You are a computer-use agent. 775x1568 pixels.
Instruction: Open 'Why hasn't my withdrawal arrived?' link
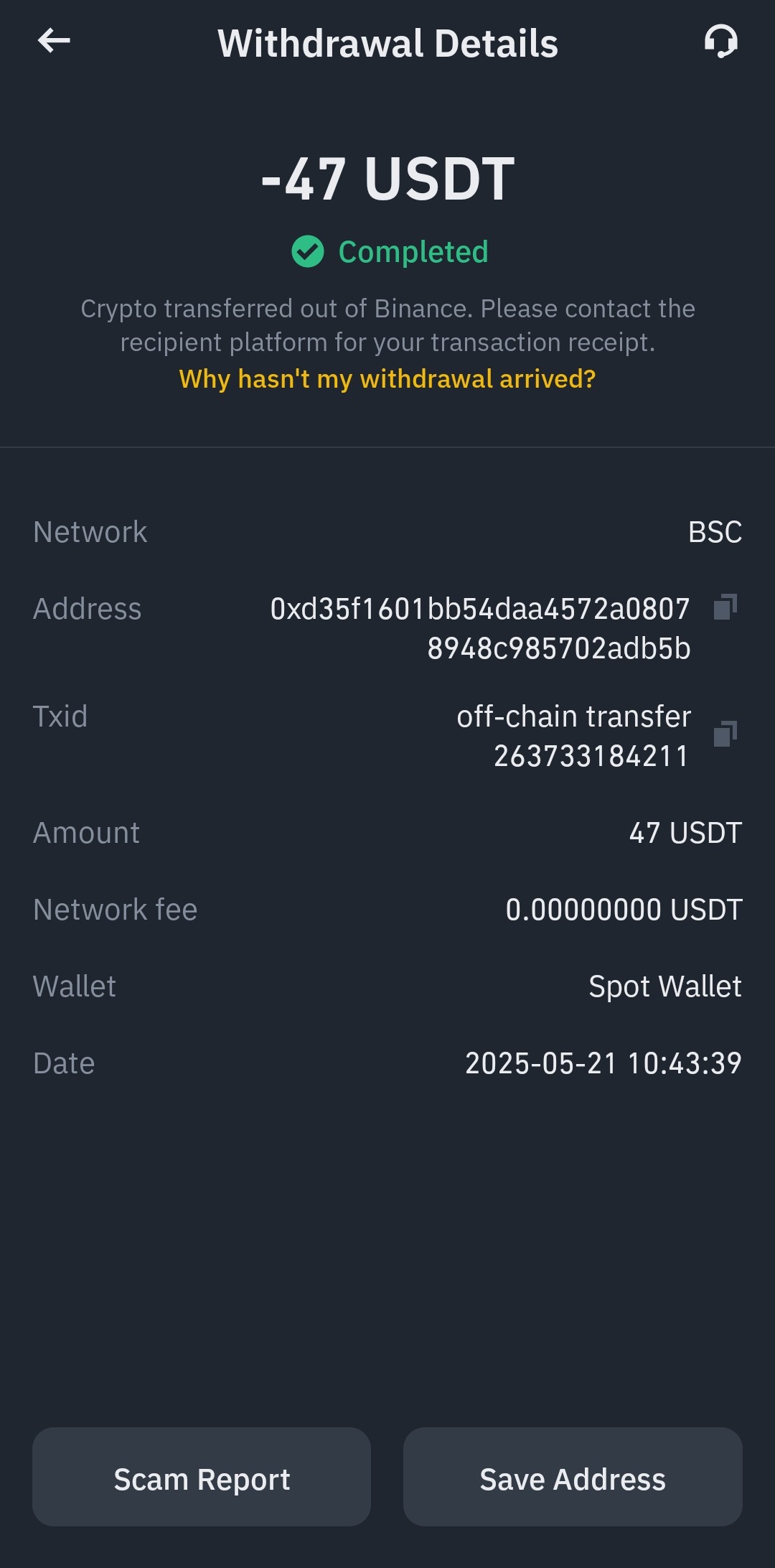[x=387, y=378]
